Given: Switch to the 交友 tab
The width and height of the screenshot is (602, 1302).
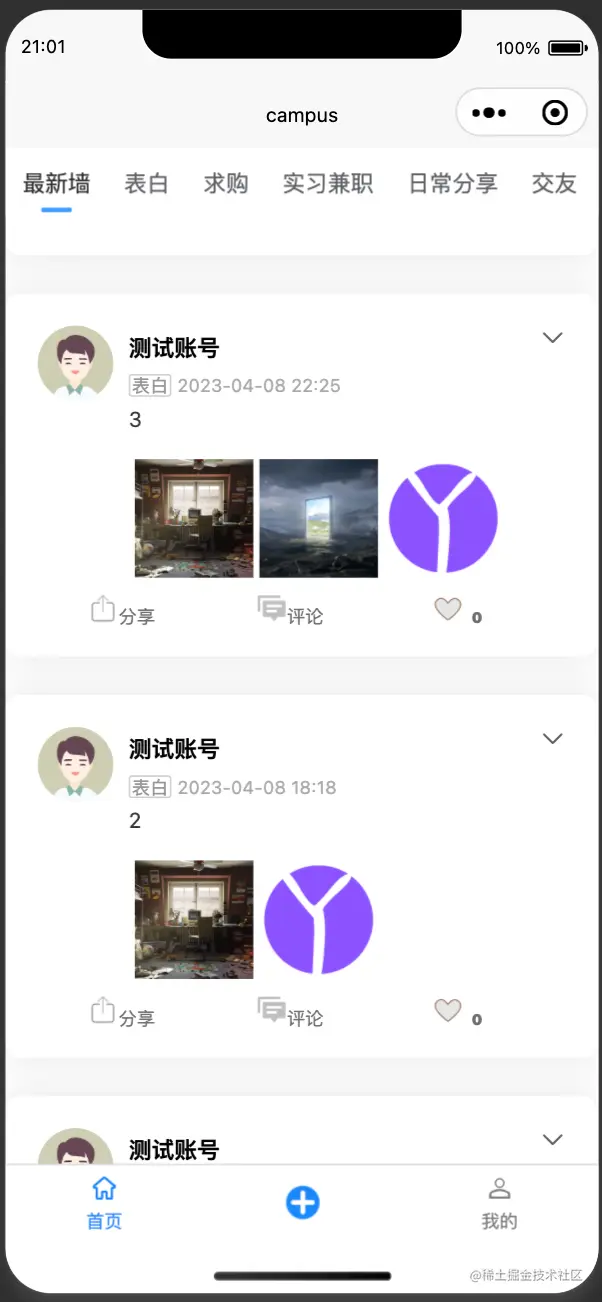Looking at the screenshot, I should coord(554,184).
